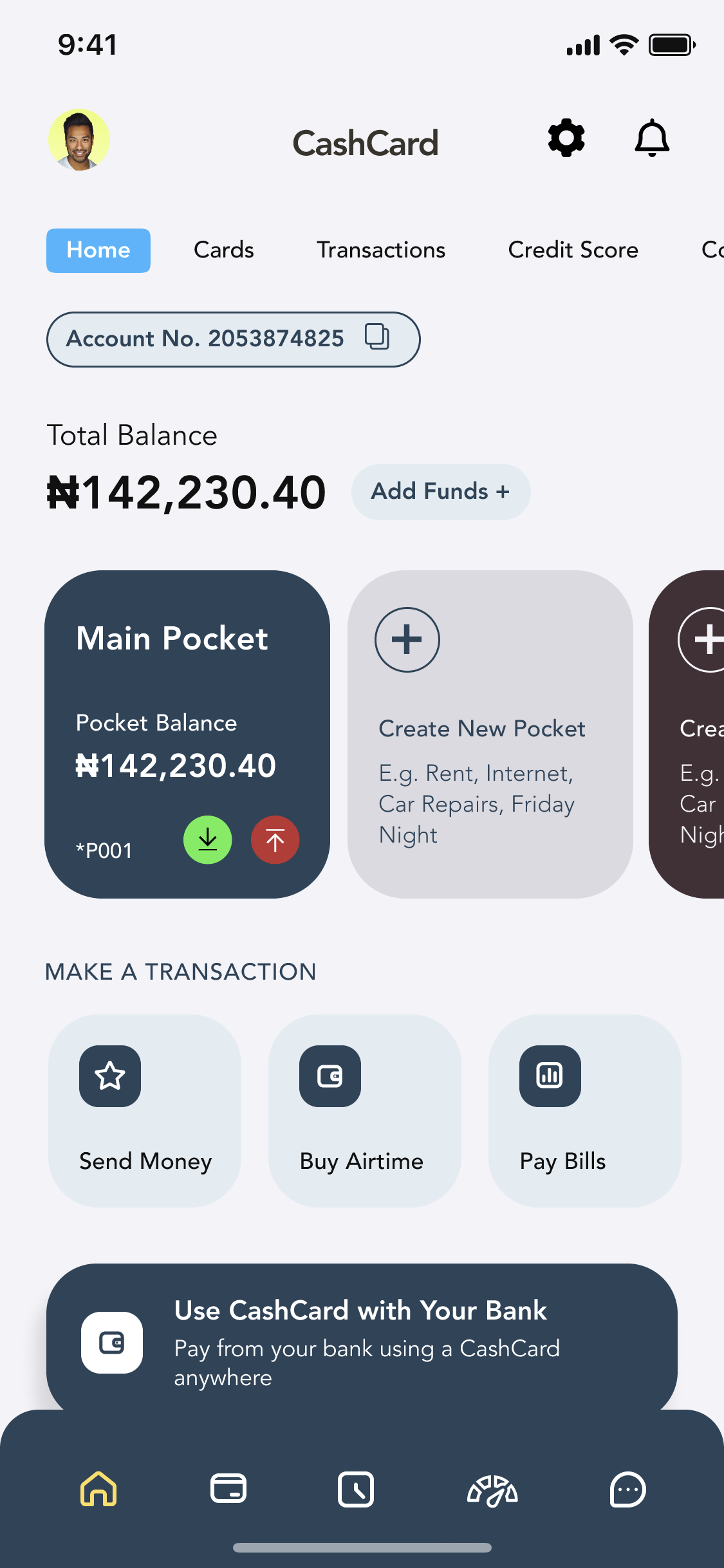This screenshot has width=724, height=1568.
Task: Tap the Add Funds button
Action: 440,491
